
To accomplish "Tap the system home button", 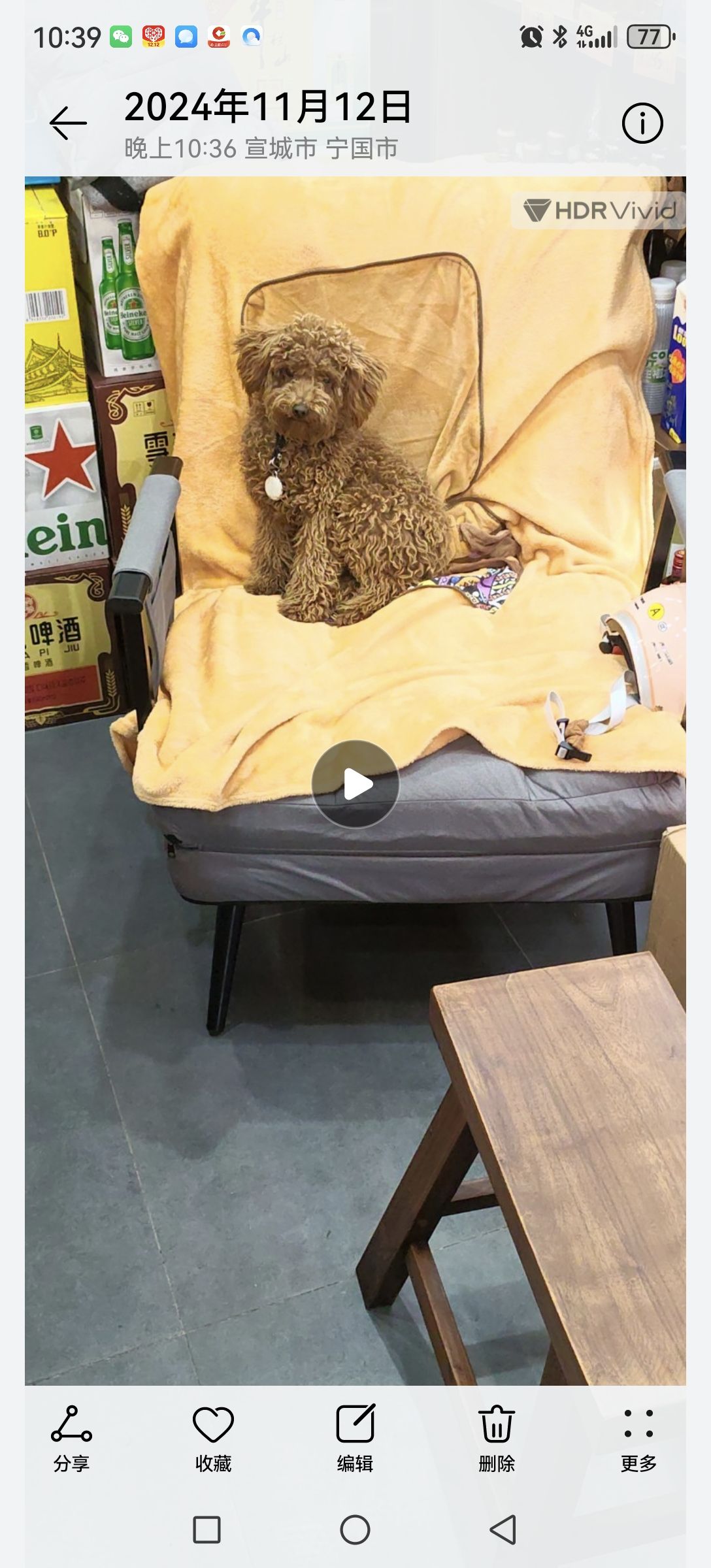I will 355,1529.
